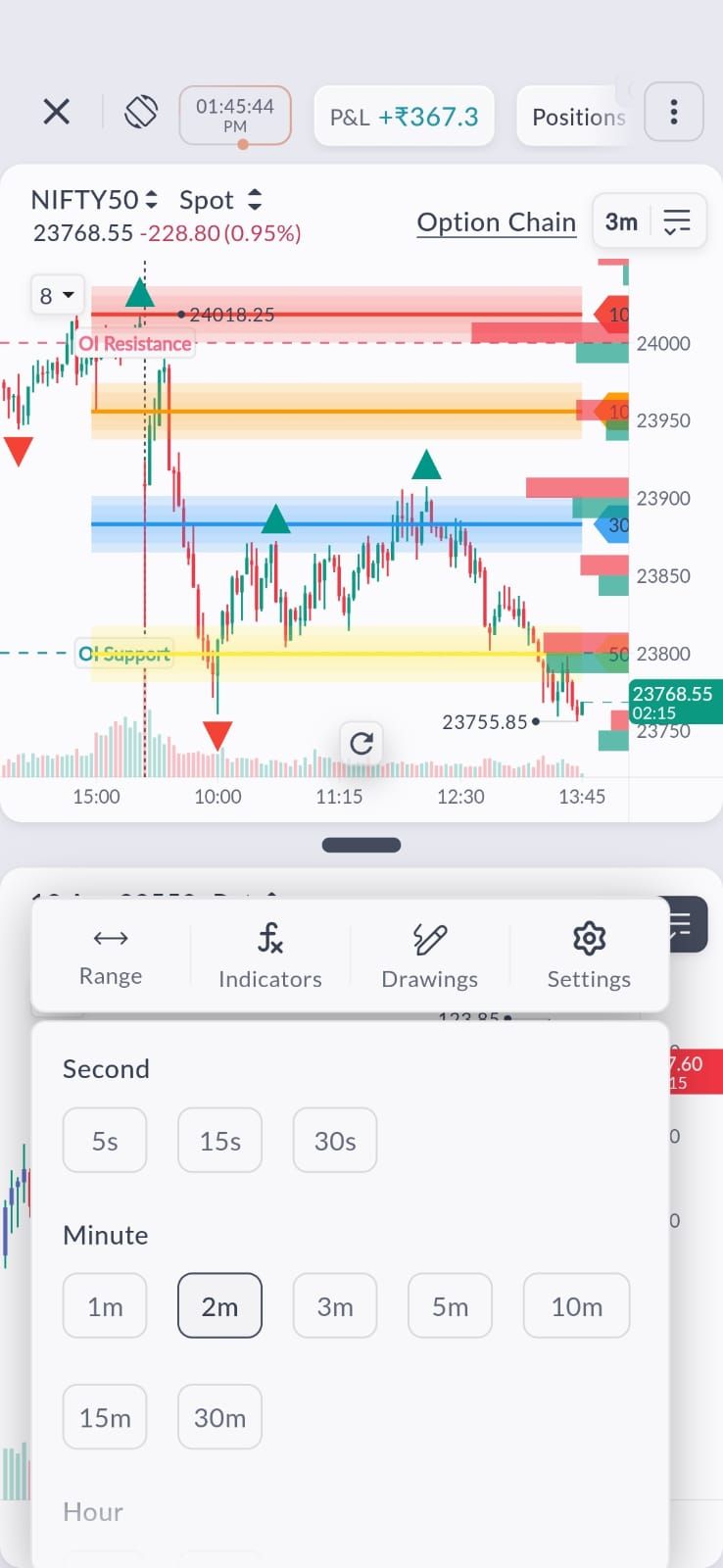Open the Option Chain link
The width and height of the screenshot is (723, 1568).
496,222
